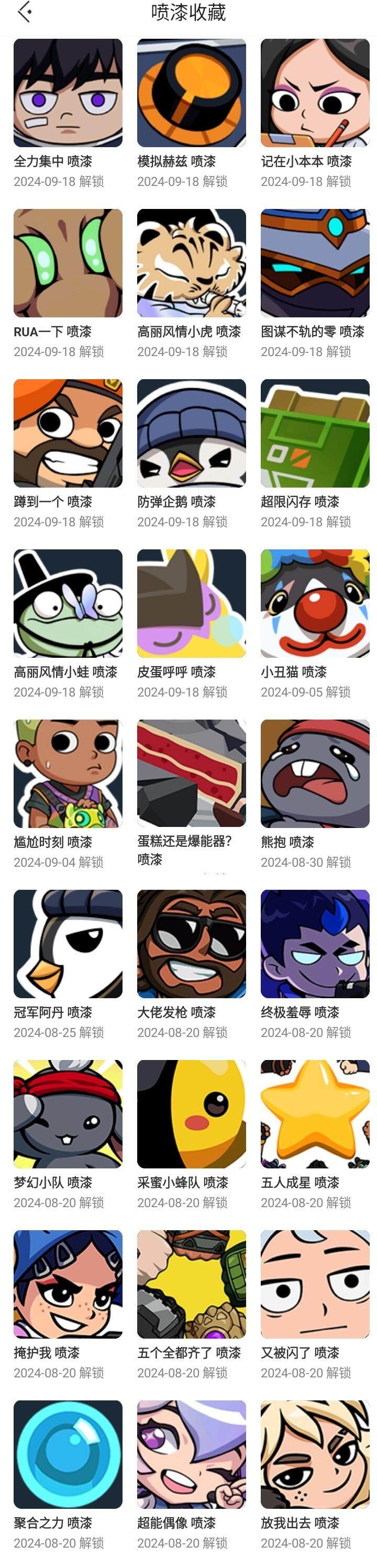Select the 超限闪存 喷漆 tile
Viewport: 377px width, 1568px height.
pyautogui.click(x=315, y=434)
